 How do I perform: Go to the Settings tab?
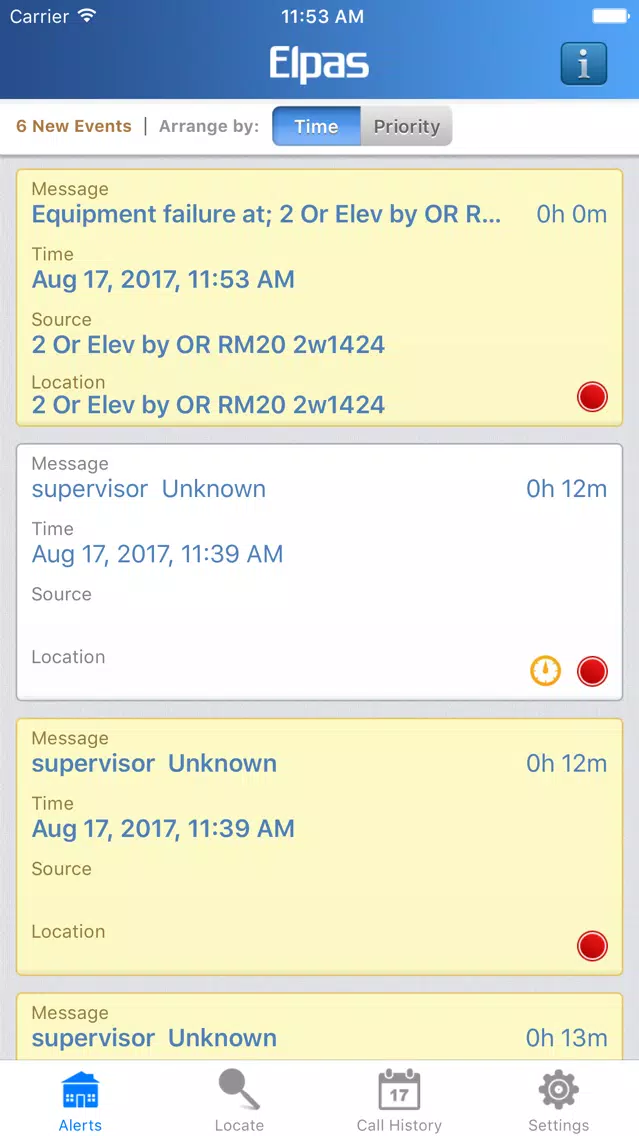[559, 1100]
